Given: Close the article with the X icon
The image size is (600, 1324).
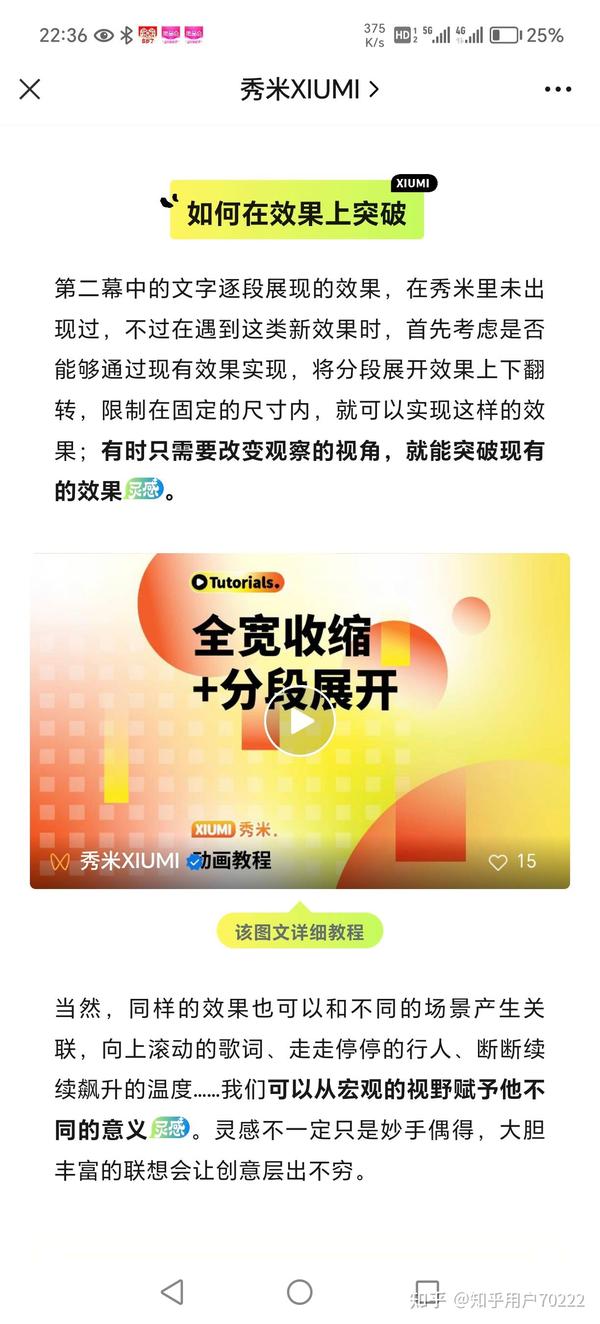Looking at the screenshot, I should [30, 89].
